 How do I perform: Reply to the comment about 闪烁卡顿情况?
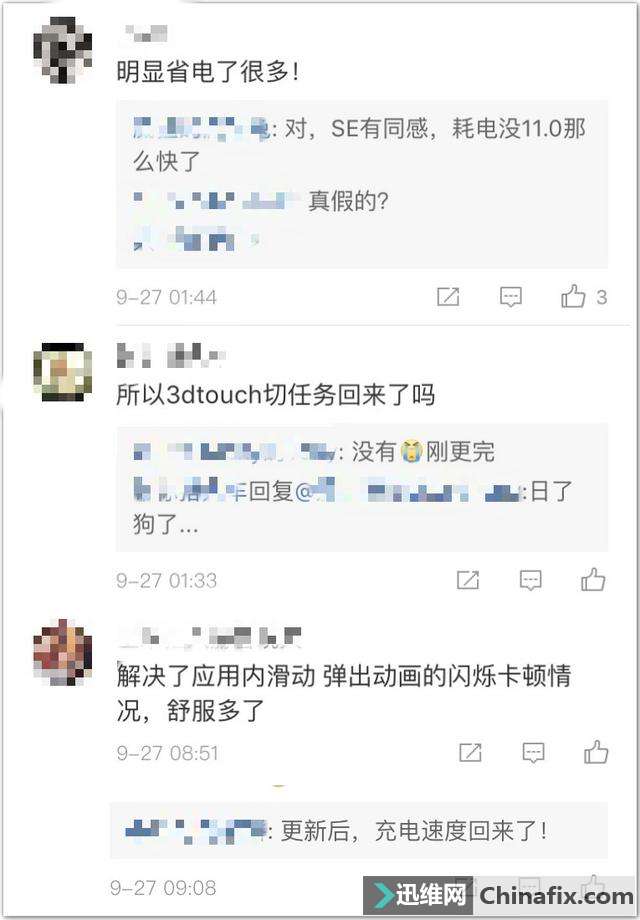coord(534,752)
